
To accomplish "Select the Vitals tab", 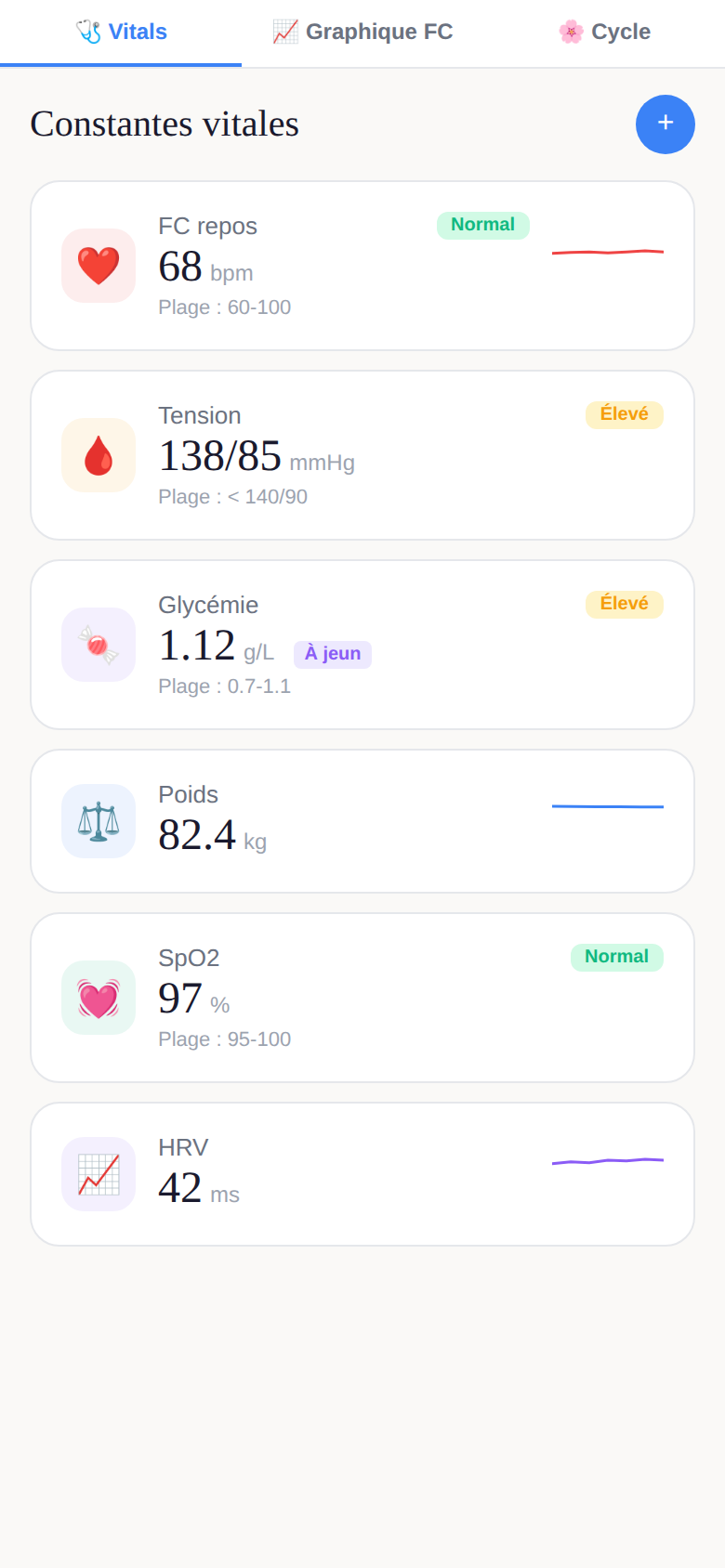I will coord(121,33).
